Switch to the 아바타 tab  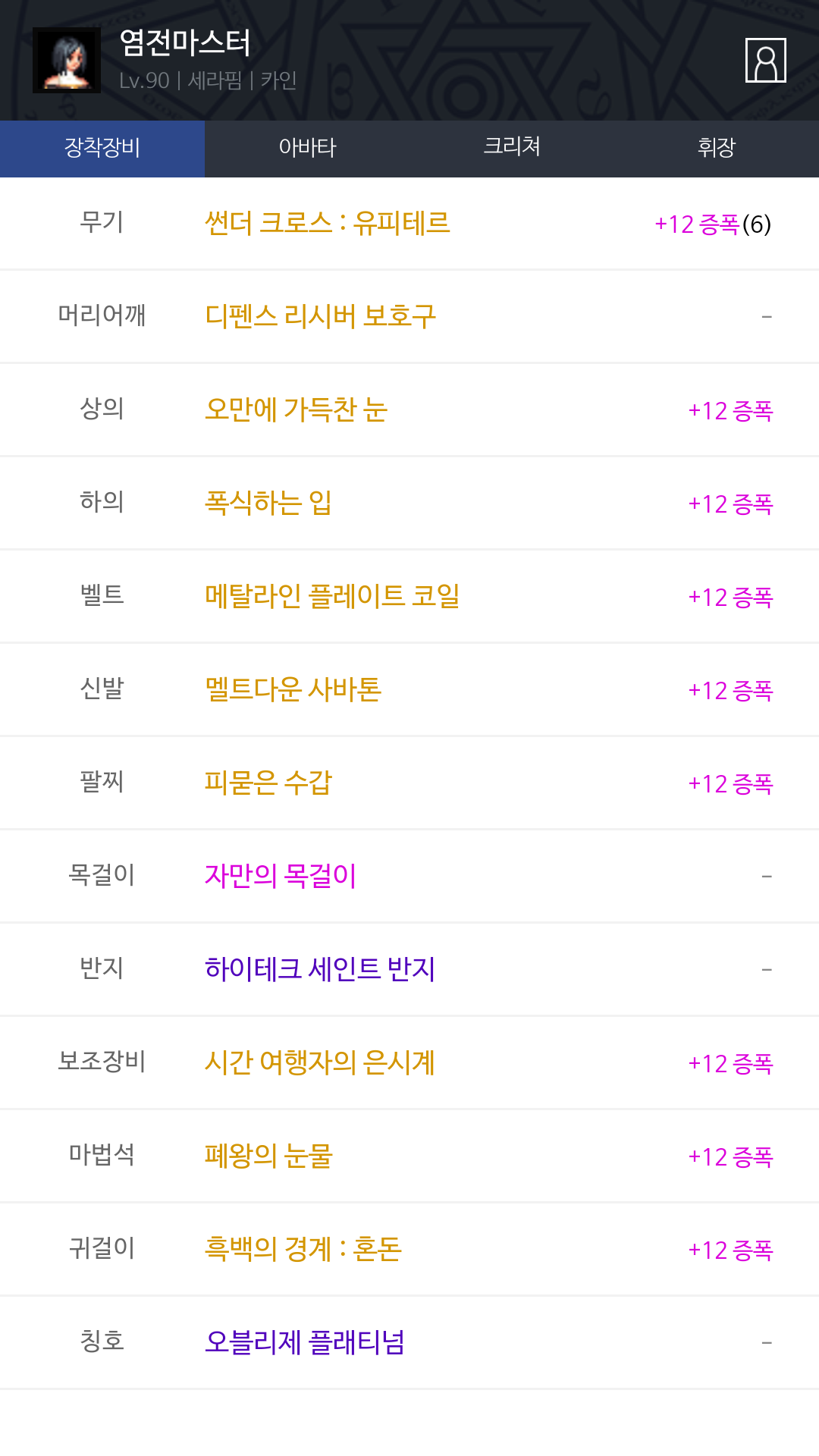point(307,149)
